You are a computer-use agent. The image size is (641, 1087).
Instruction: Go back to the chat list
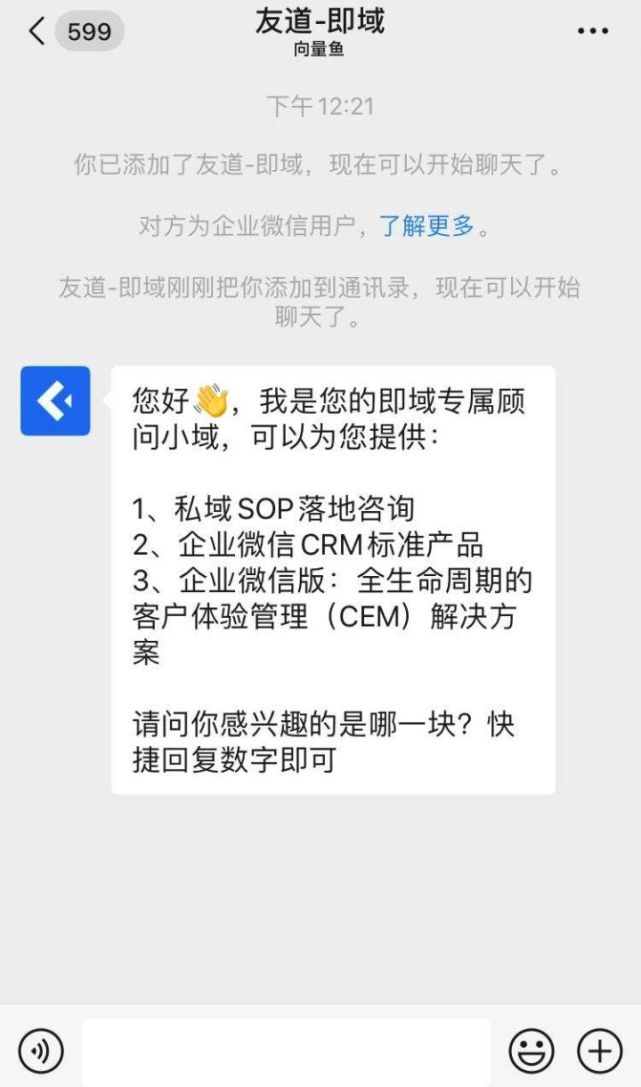[38, 32]
